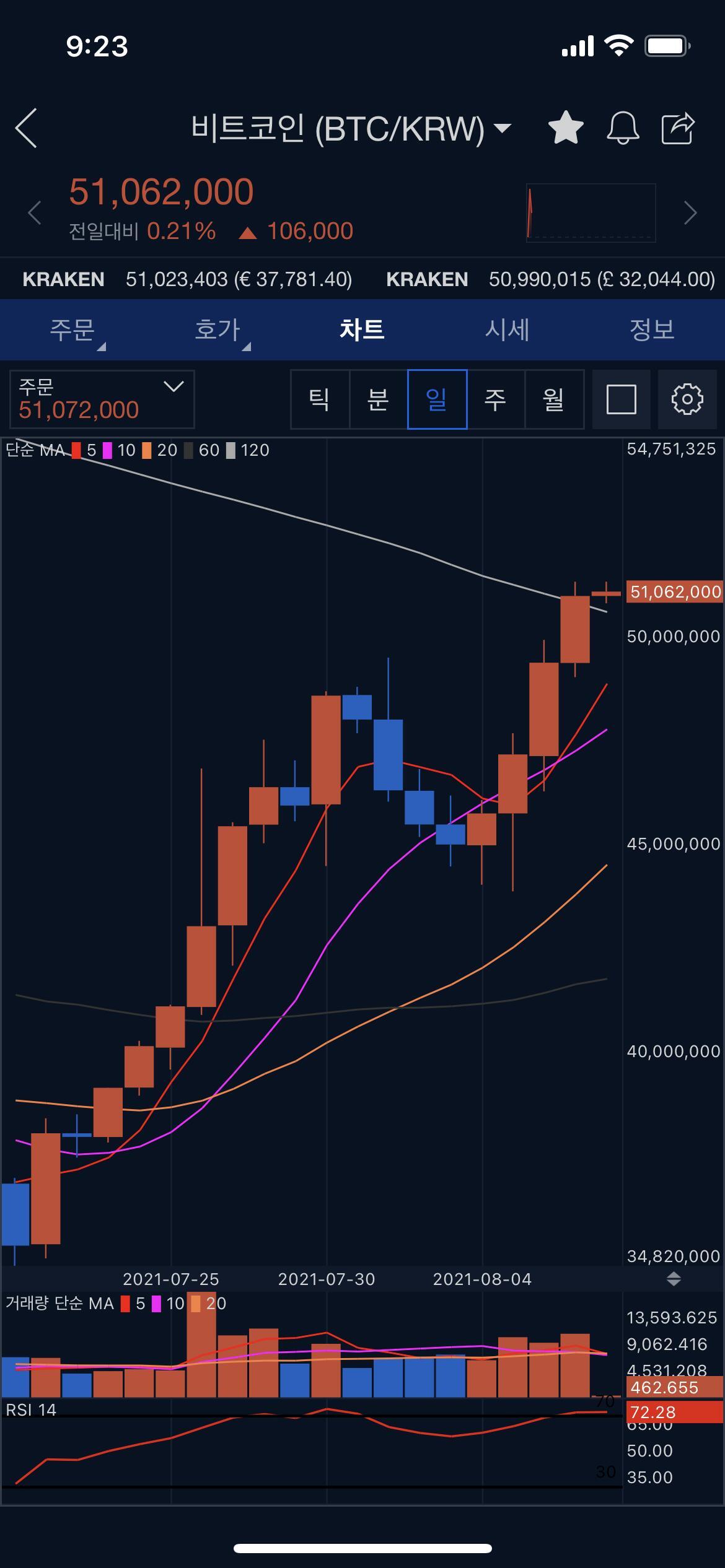The width and height of the screenshot is (725, 1568).
Task: Go back using the top-left arrow
Action: pos(27,128)
